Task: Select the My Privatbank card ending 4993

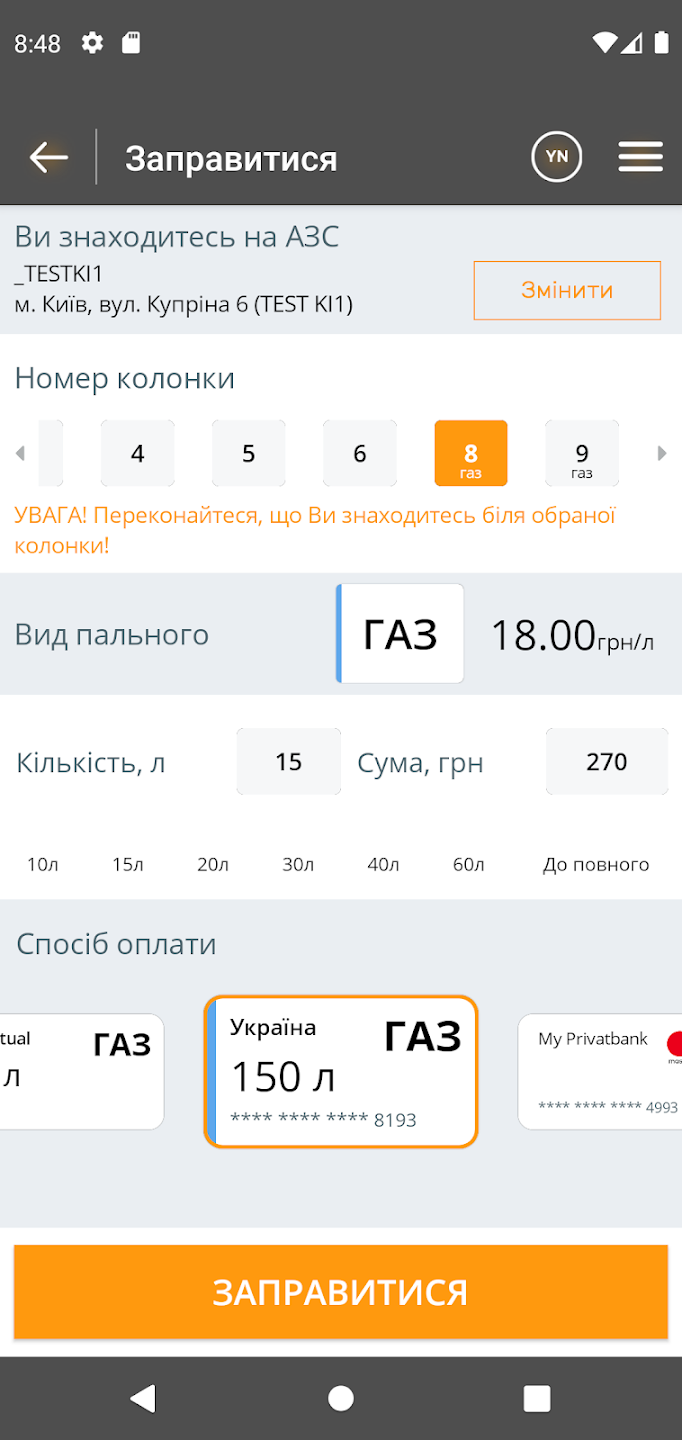Action: [600, 1072]
